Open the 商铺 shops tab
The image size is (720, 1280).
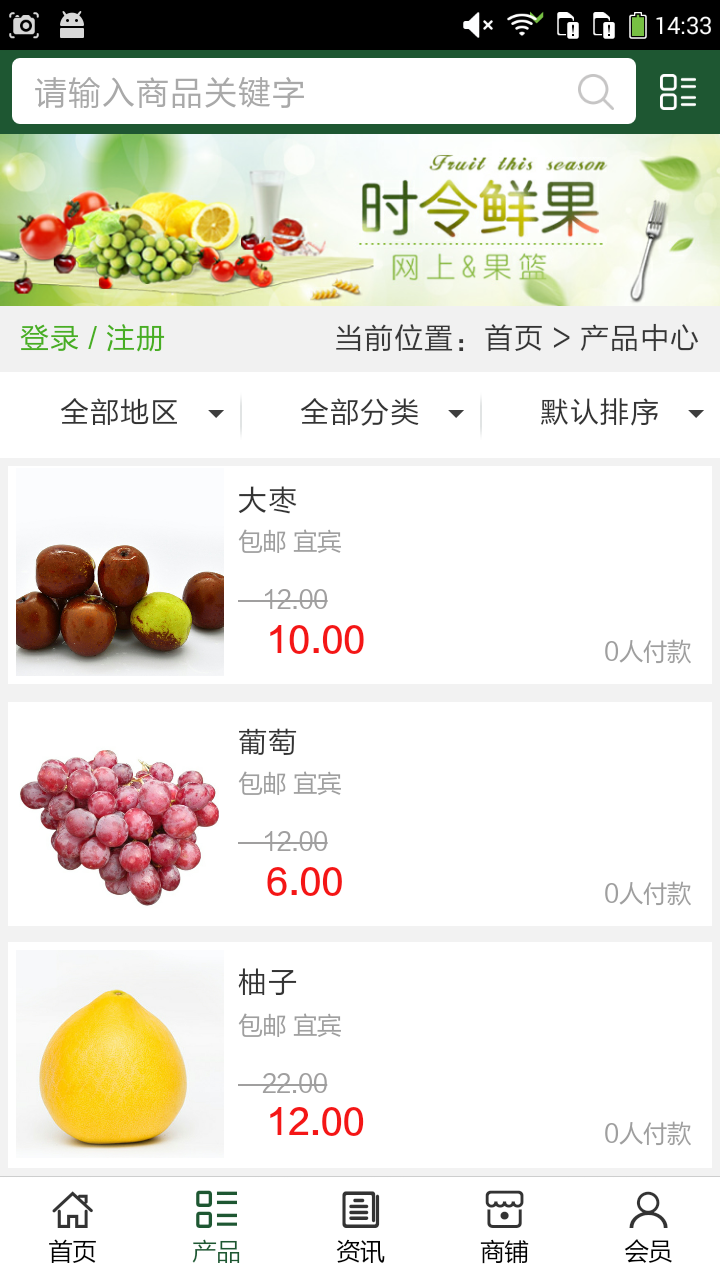click(504, 1227)
